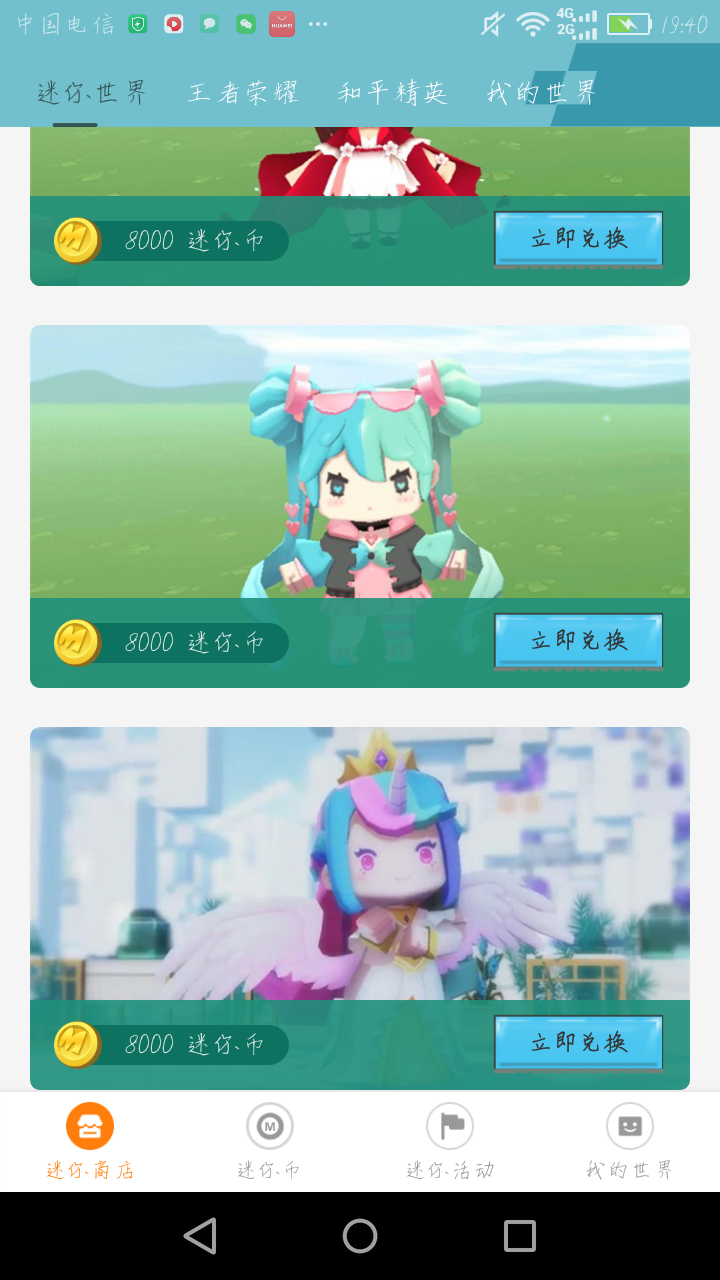Switch to the 和平精英 top tab

coord(392,93)
